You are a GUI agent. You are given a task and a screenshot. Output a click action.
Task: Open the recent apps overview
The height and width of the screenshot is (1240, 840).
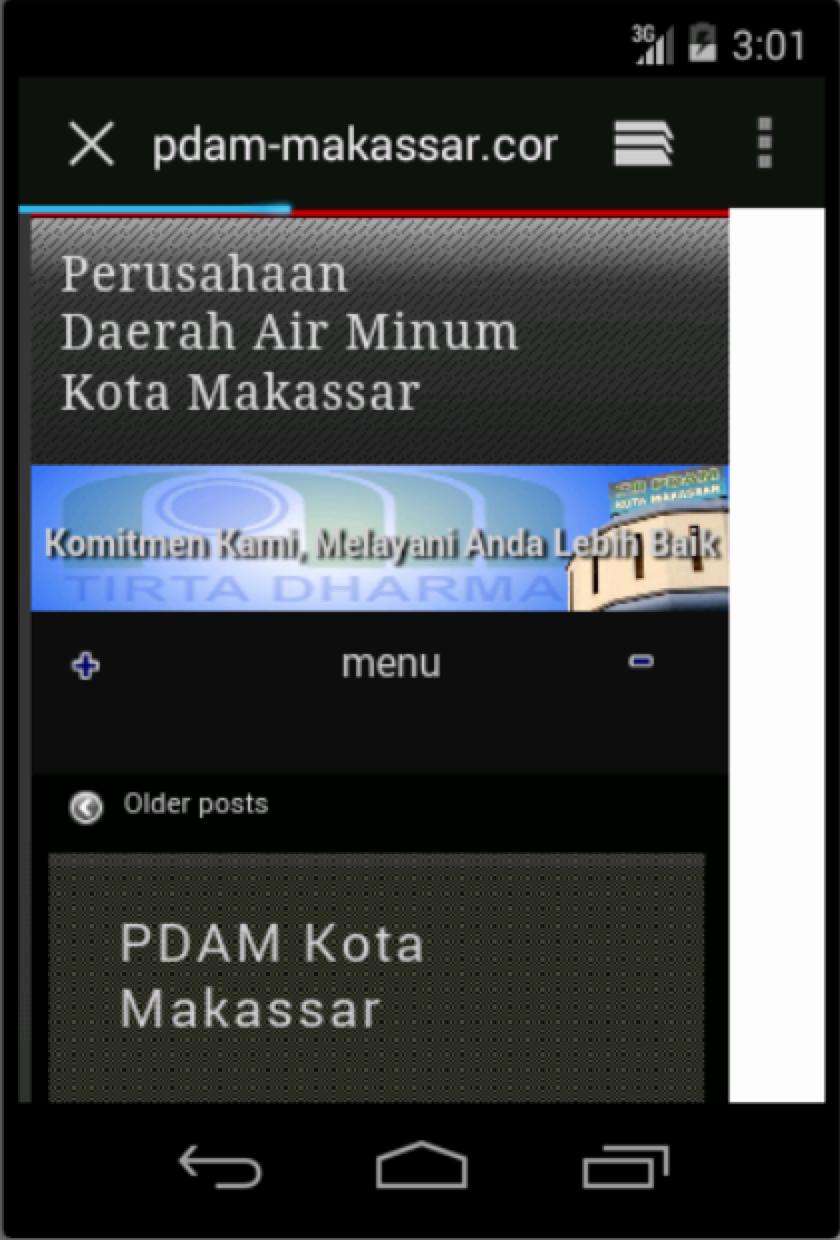coord(625,1167)
